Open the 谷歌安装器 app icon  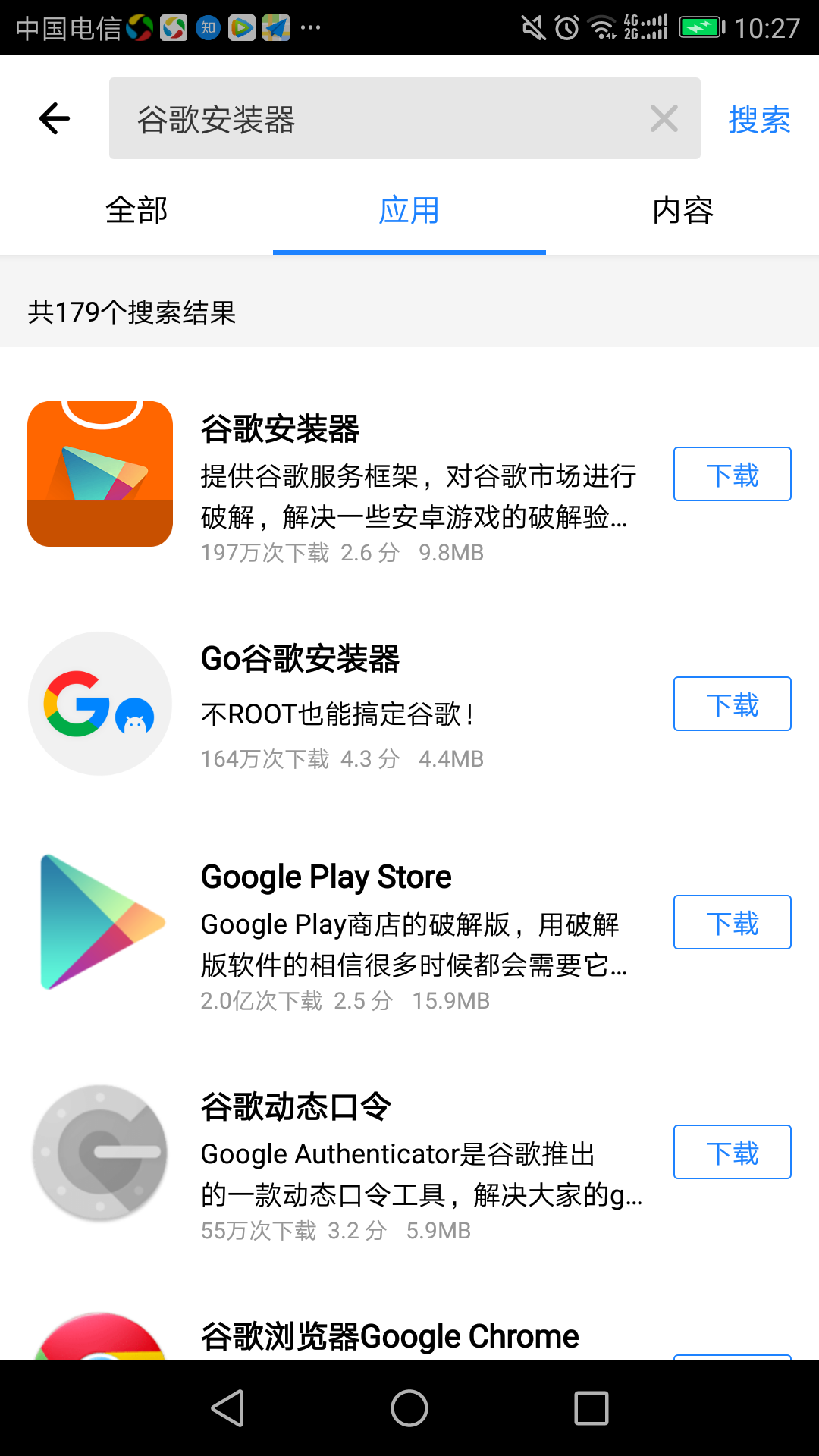(99, 474)
